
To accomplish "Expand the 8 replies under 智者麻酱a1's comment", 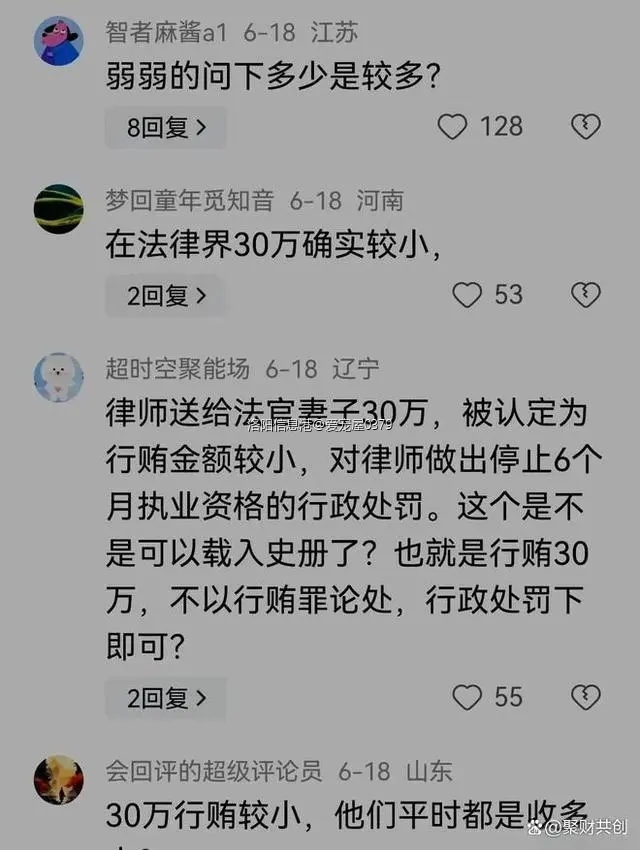I will pos(166,127).
